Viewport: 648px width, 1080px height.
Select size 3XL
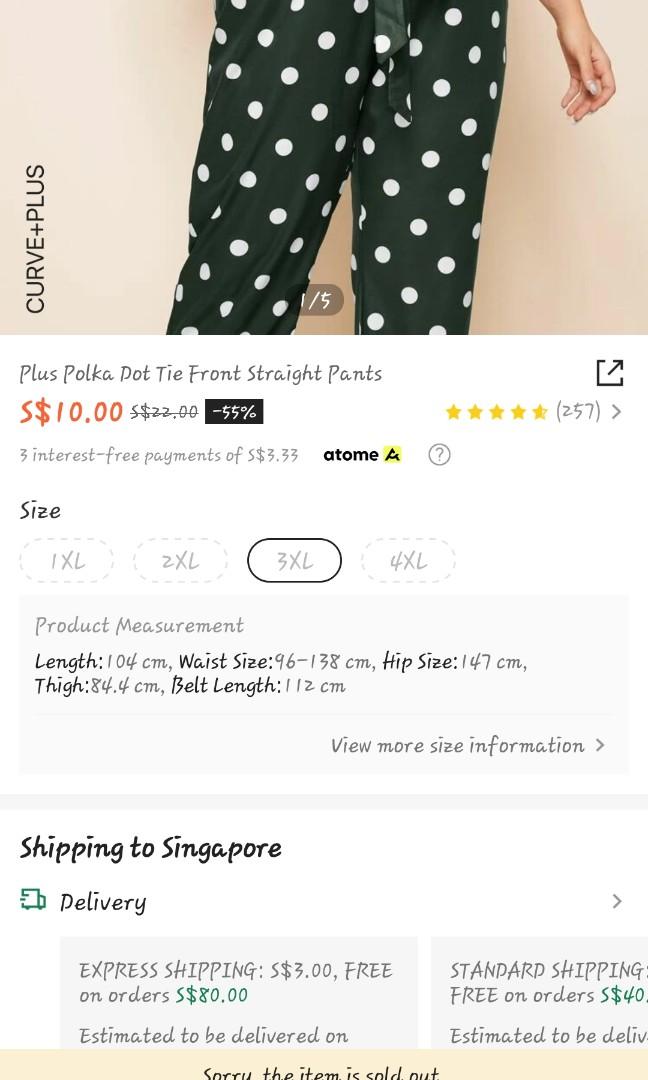[294, 561]
